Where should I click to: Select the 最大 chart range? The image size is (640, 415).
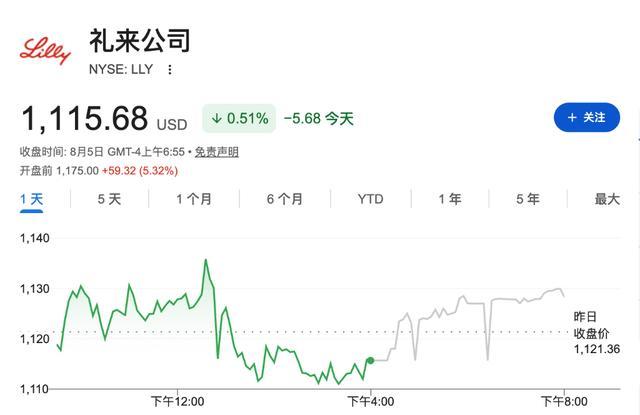pos(607,199)
